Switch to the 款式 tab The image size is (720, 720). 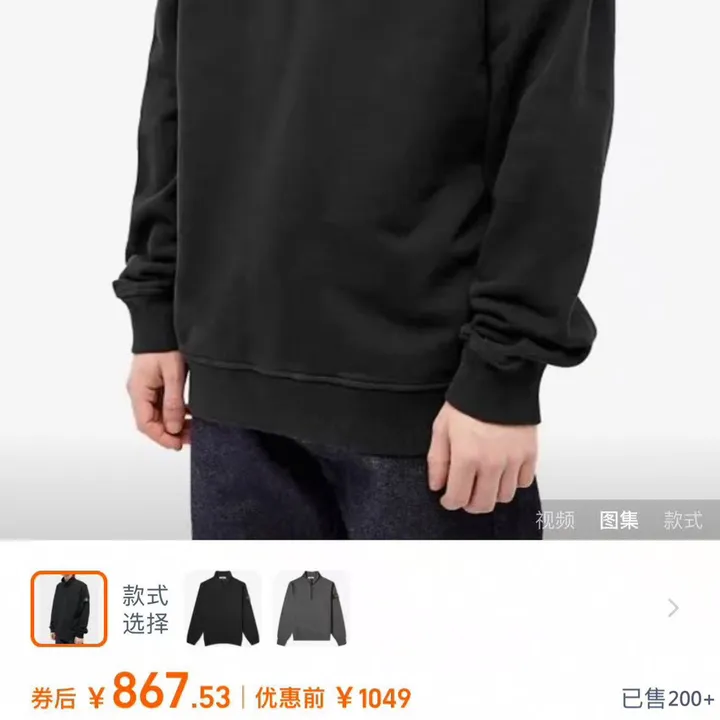click(683, 520)
